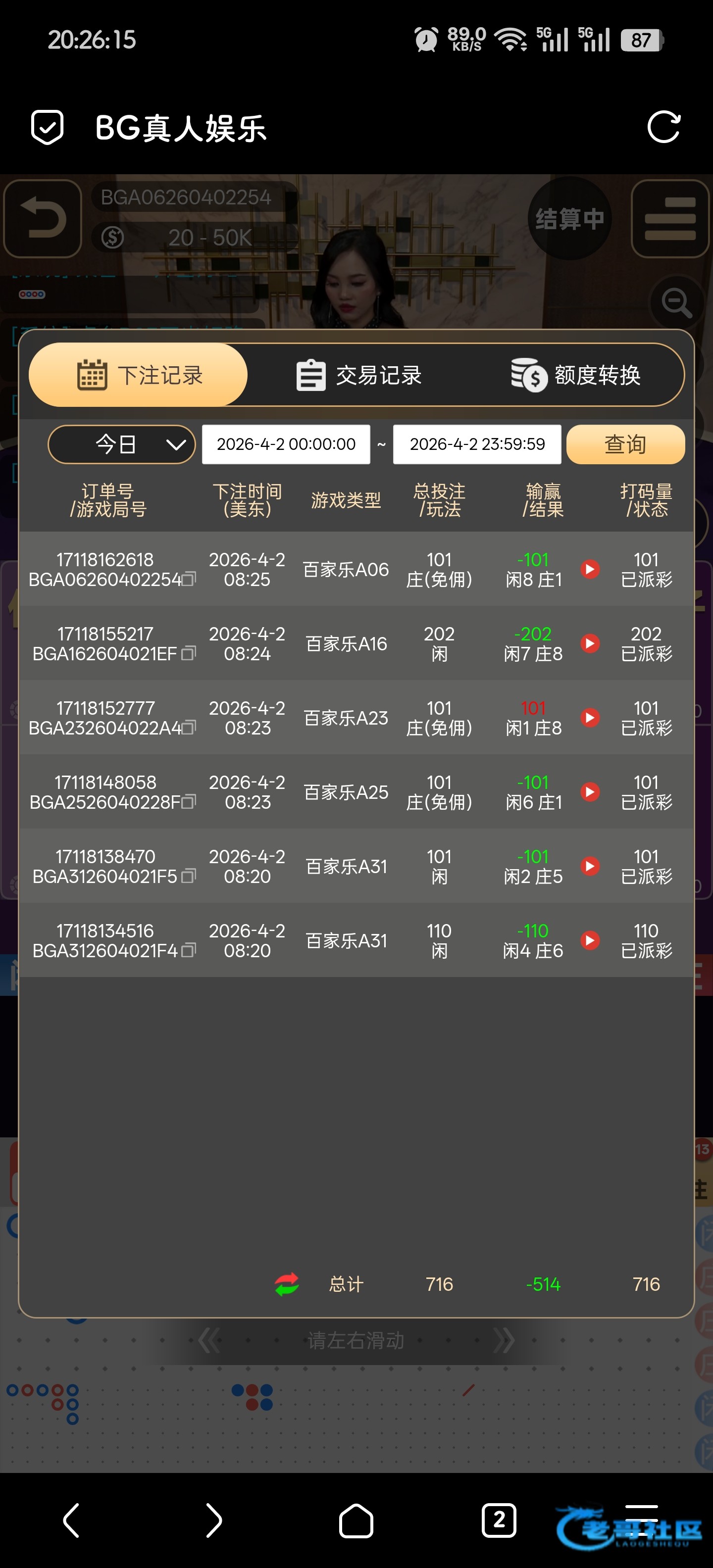This screenshot has height=1568, width=713.
Task: Play replay for order 17118148058
Action: (589, 792)
